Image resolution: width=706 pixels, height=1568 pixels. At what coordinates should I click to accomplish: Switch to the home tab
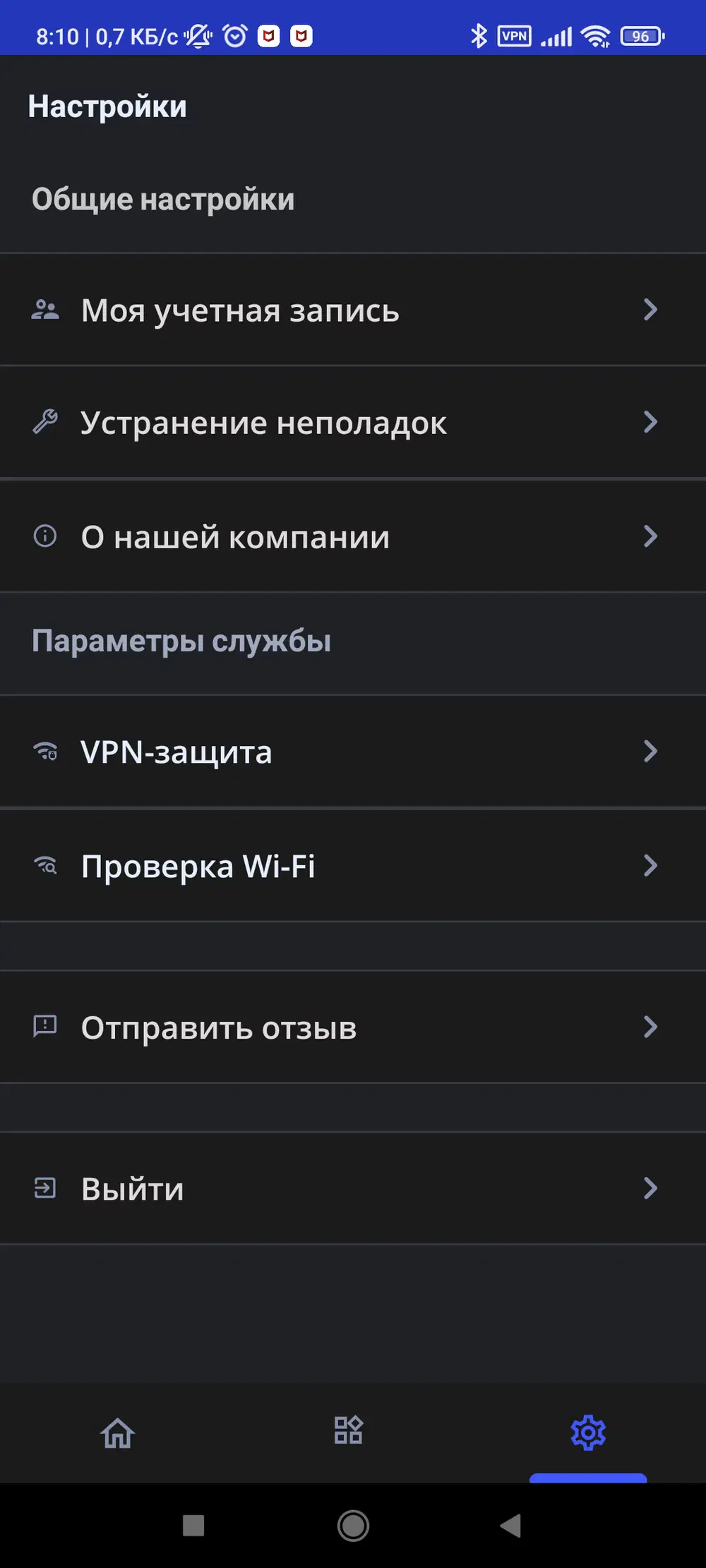[118, 1433]
